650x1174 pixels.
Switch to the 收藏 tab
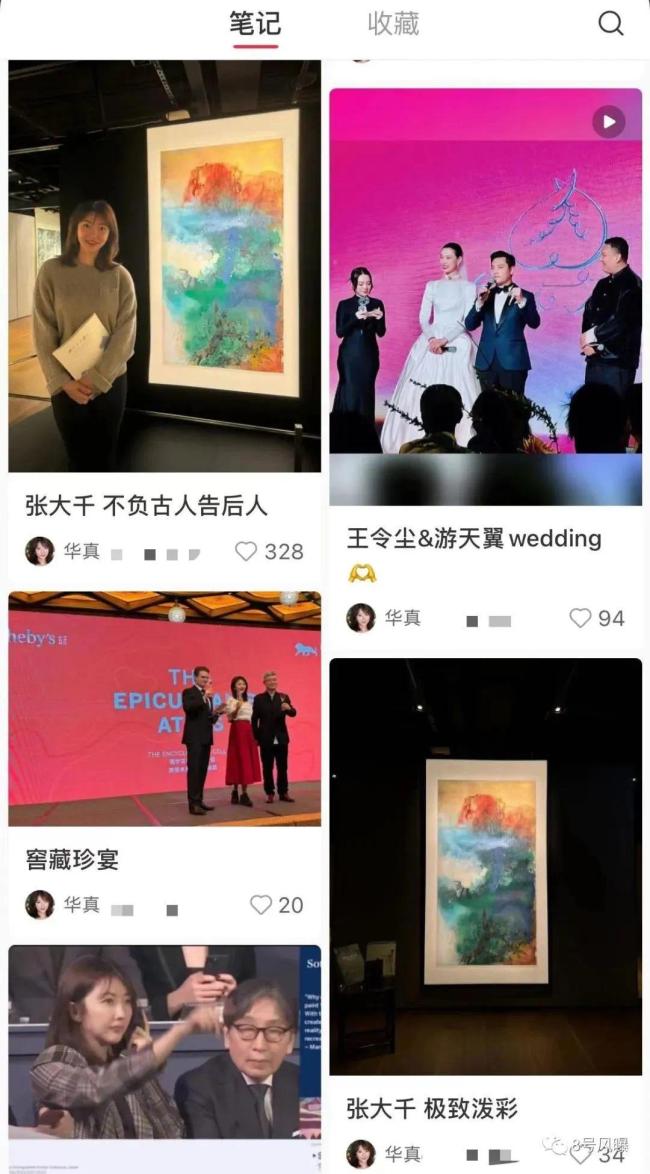click(x=393, y=24)
